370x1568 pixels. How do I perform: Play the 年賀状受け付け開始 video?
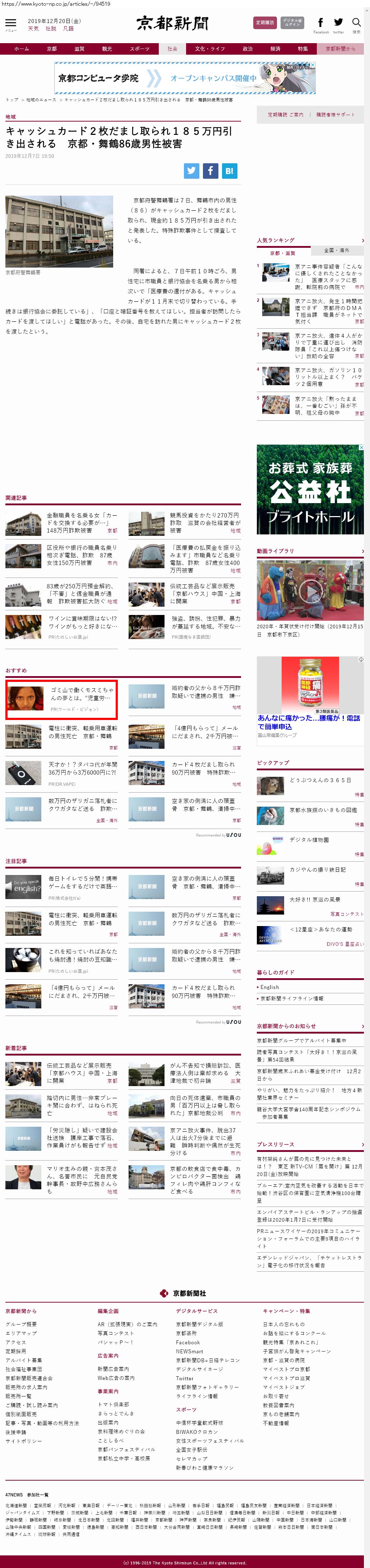(310, 591)
